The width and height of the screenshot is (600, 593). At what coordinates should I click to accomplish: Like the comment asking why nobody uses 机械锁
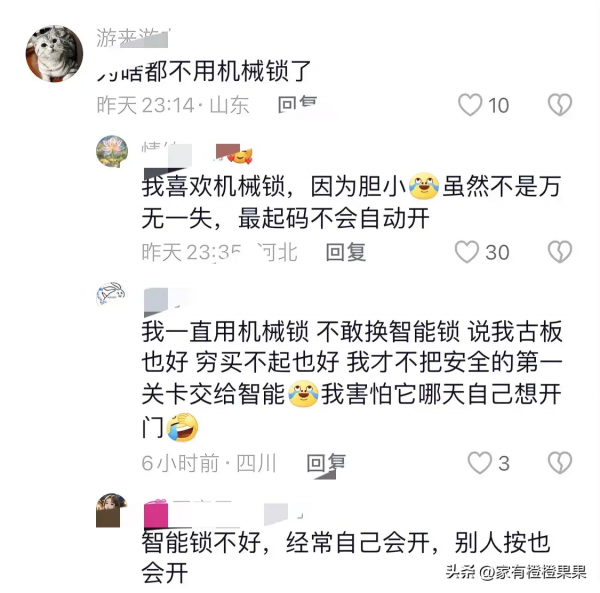point(470,104)
